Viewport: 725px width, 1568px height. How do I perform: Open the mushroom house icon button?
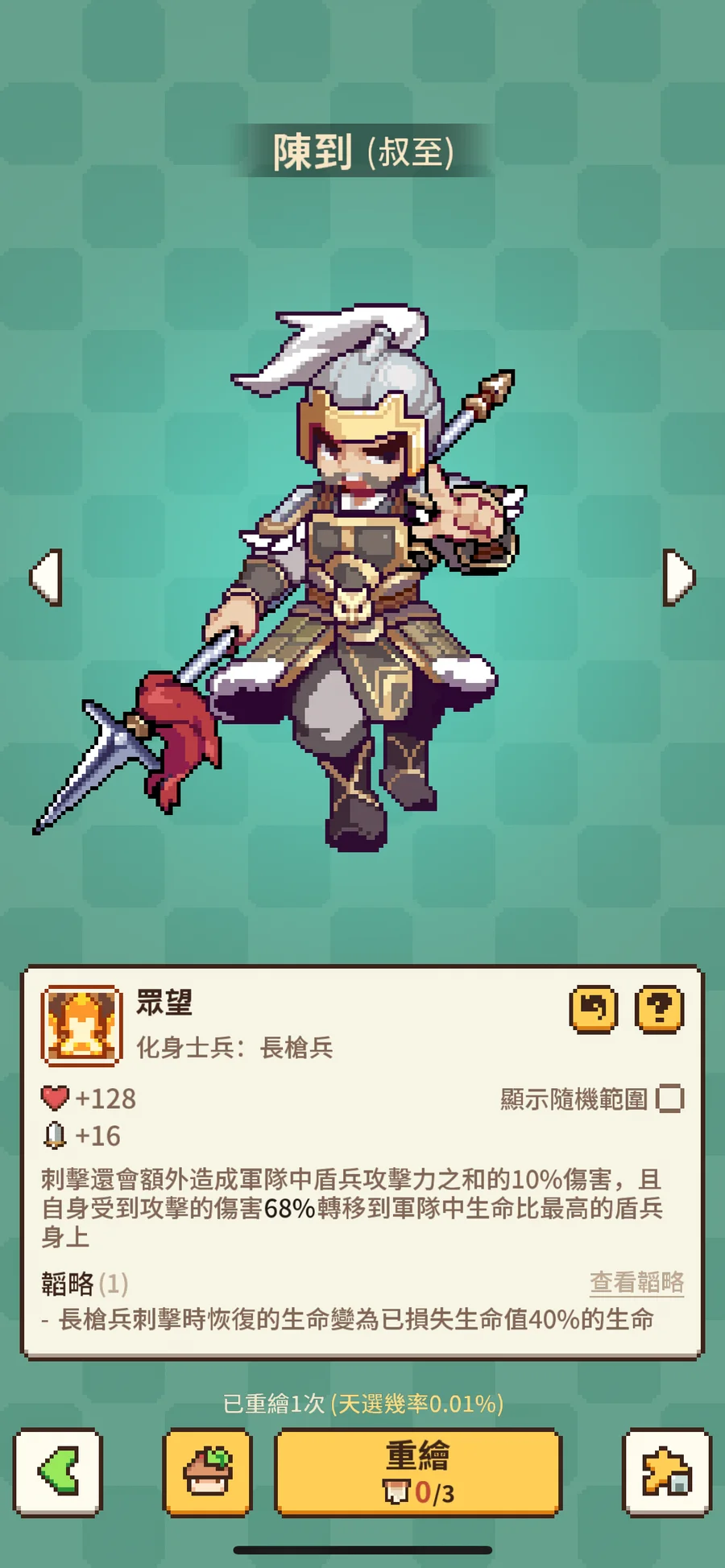click(x=208, y=1472)
